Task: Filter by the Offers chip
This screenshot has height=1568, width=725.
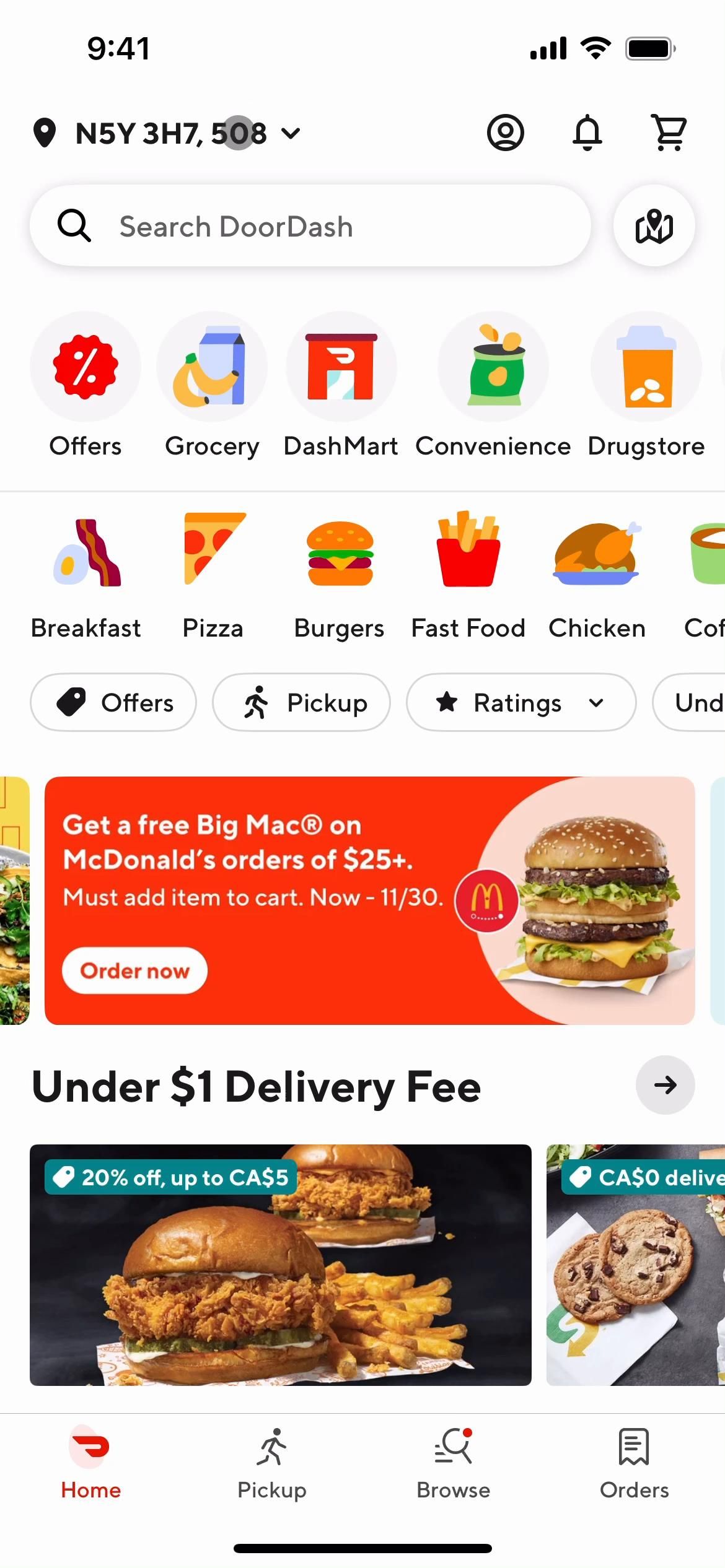Action: click(113, 703)
